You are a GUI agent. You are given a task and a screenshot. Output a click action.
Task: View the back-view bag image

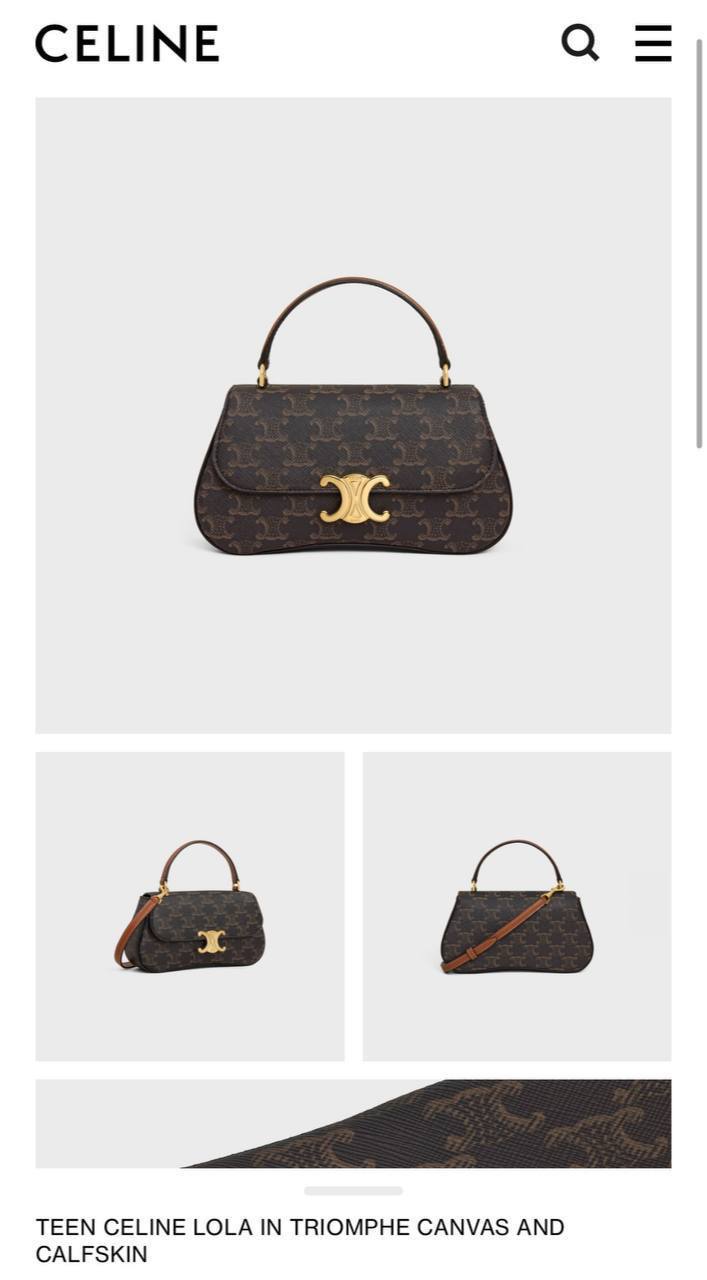point(516,906)
